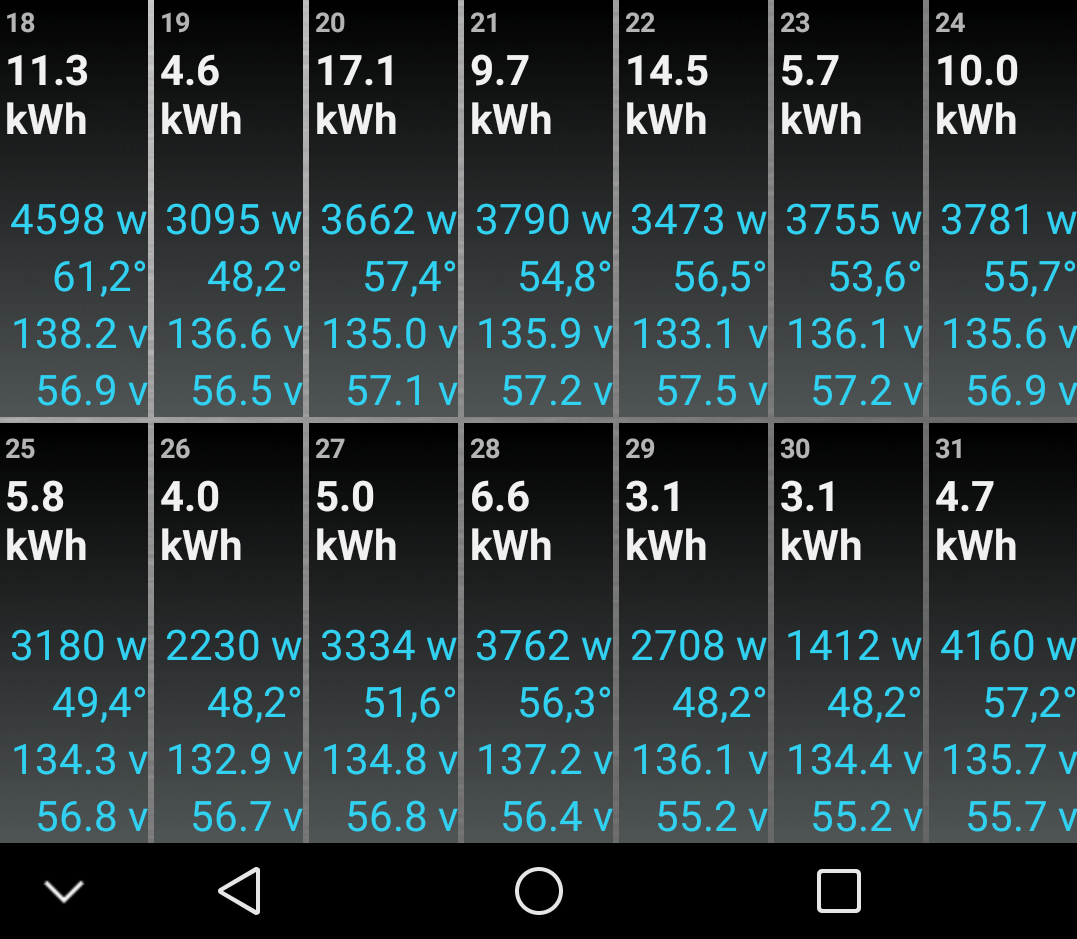
Task: Select day 27 showing 5.0 kWh
Action: point(384,632)
